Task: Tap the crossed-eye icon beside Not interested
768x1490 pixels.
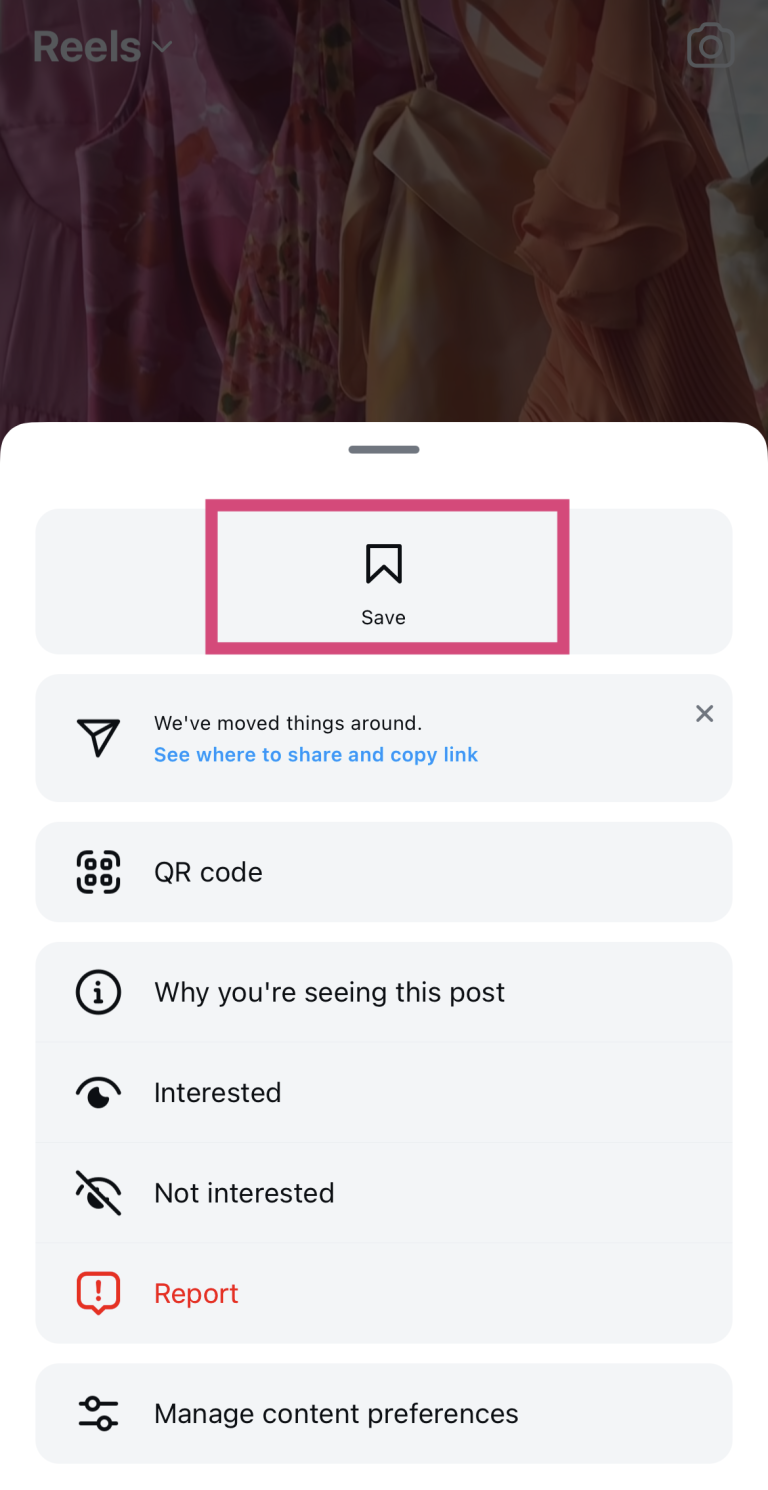Action: 97,1192
